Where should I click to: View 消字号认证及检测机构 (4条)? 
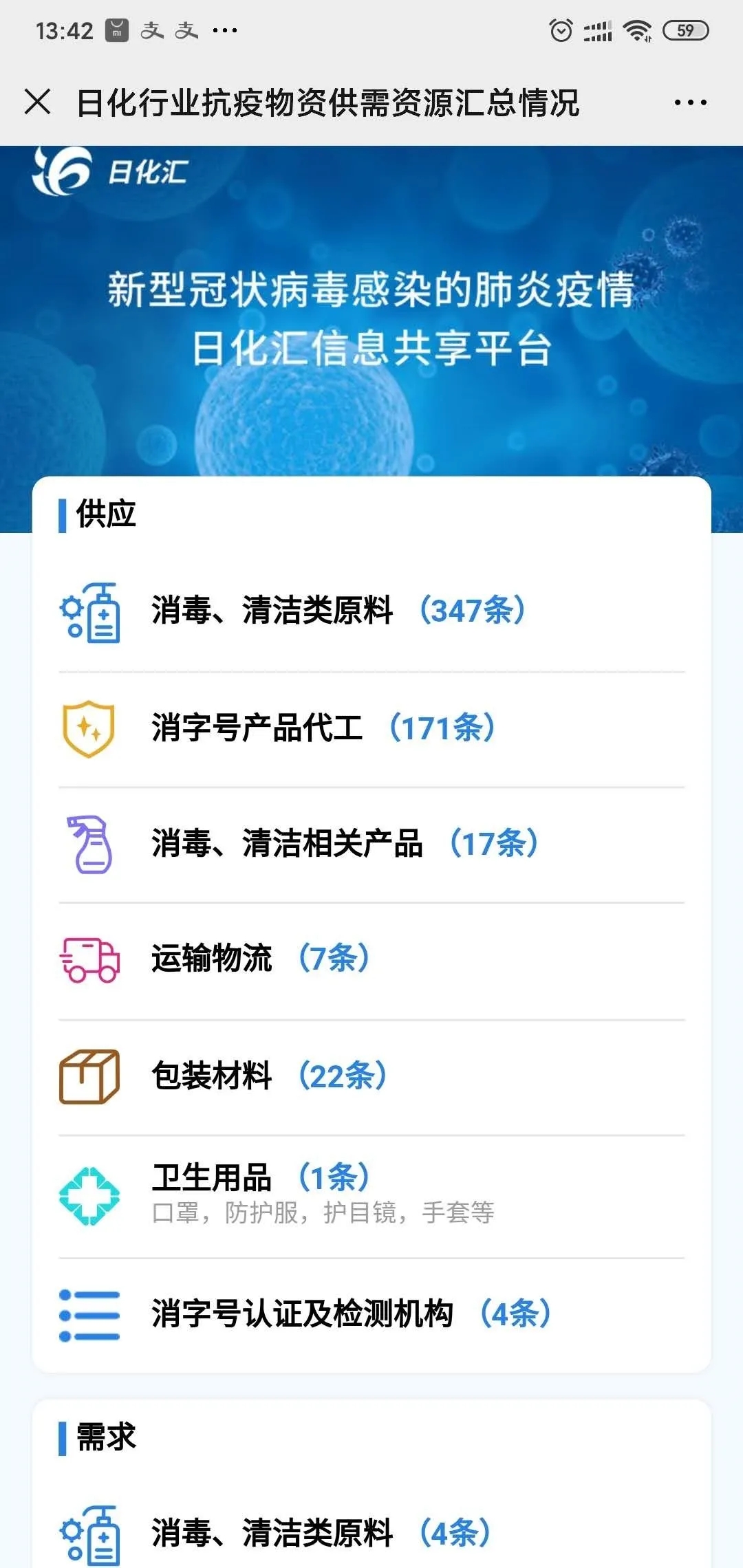click(351, 1314)
